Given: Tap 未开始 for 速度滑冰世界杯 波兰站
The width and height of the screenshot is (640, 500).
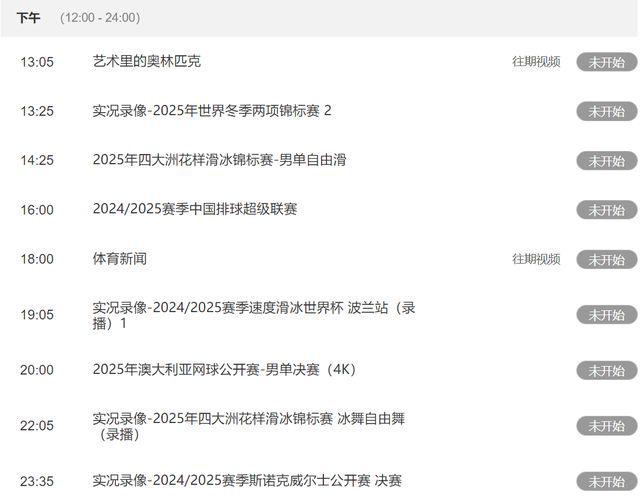Looking at the screenshot, I should (x=606, y=315).
